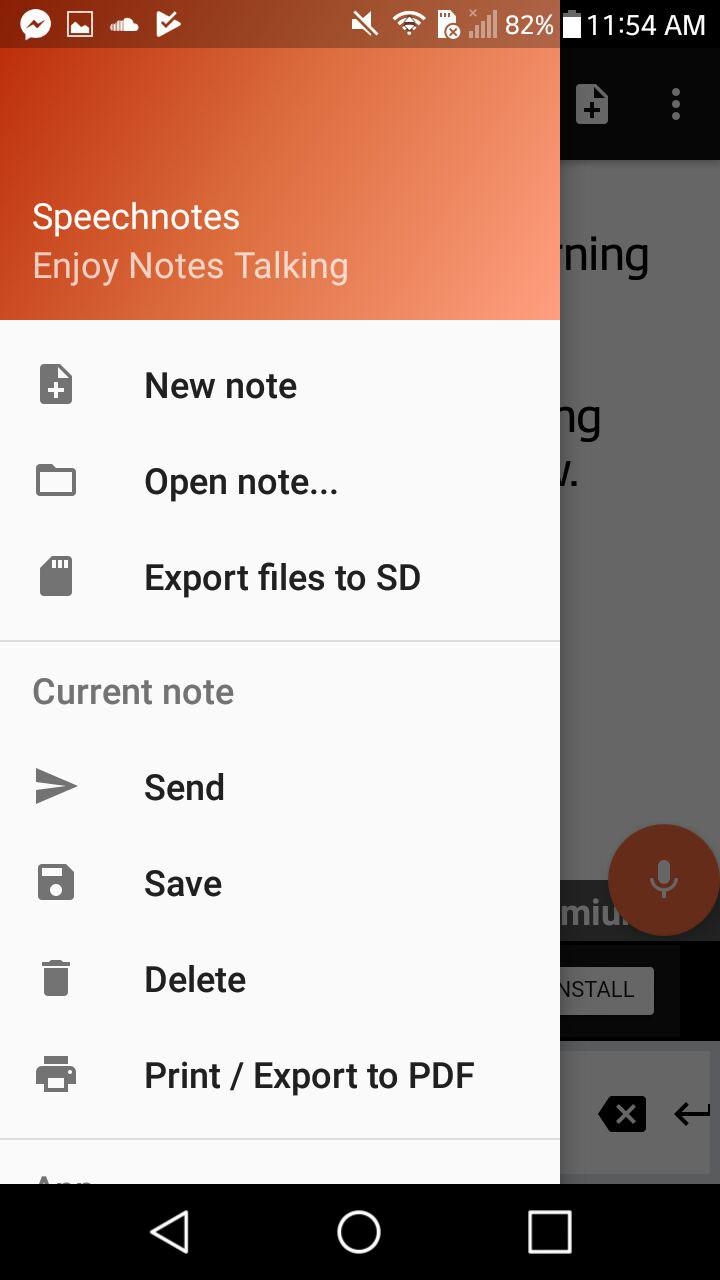Go to the home screen
This screenshot has height=1280, width=720.
coord(359,1232)
